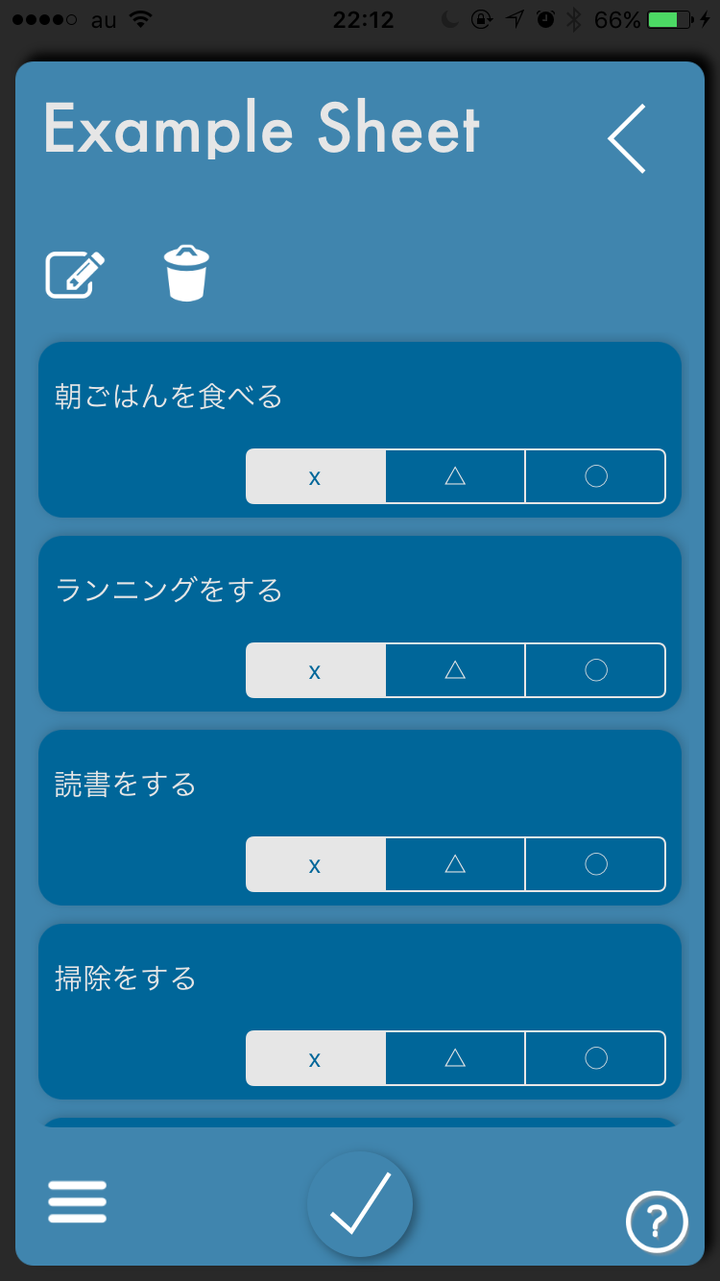
Task: Open the hamburger menu
Action: coord(77,1201)
